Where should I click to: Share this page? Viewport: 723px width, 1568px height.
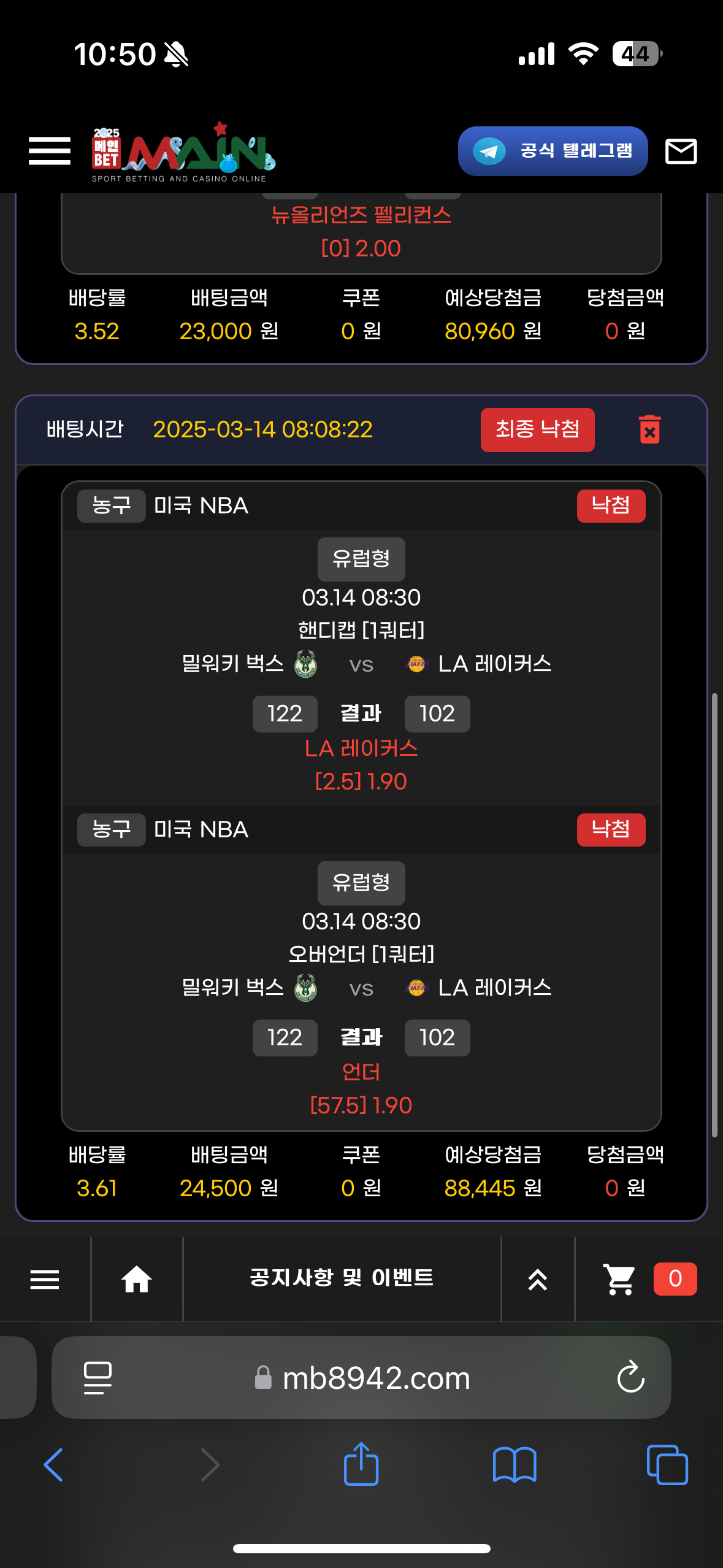coord(361,1464)
